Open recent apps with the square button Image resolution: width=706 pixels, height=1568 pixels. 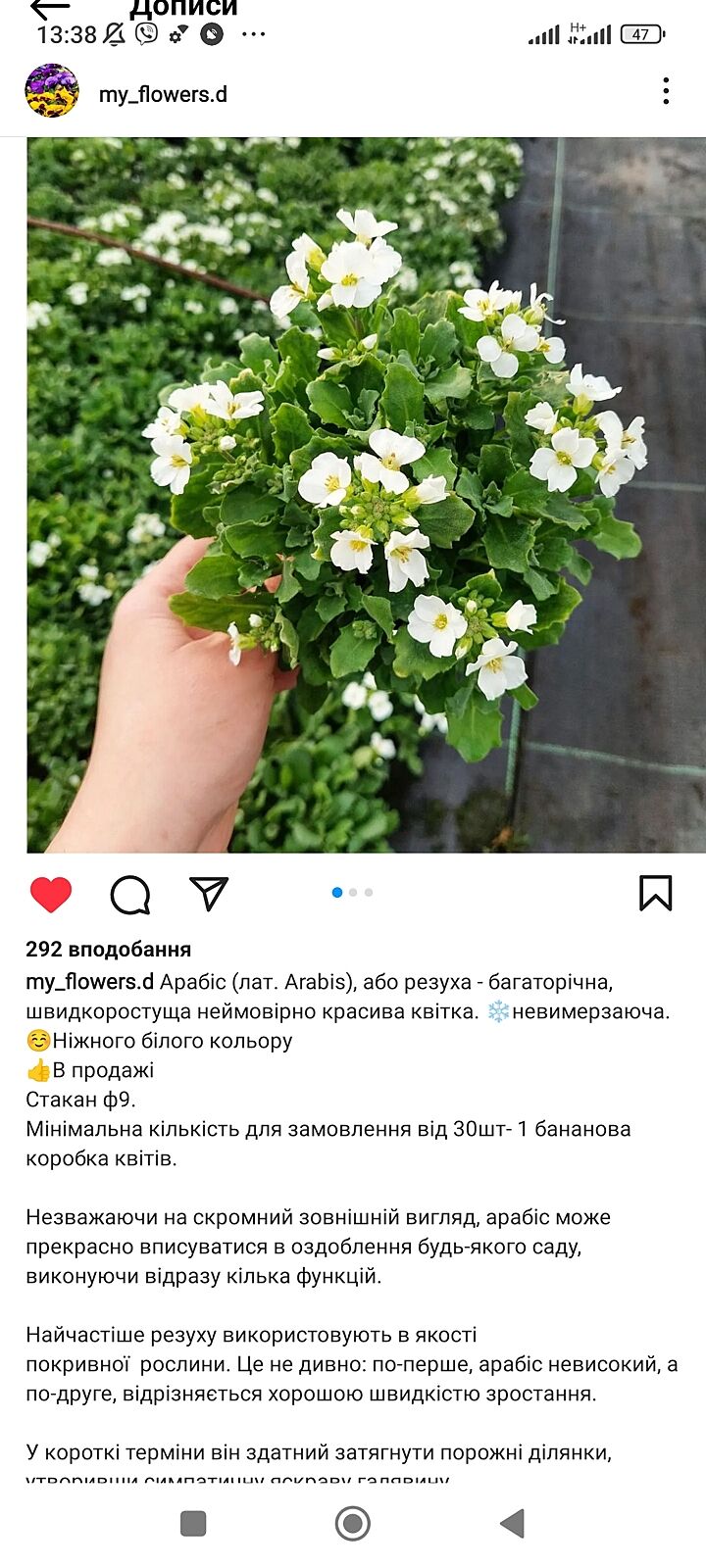pyautogui.click(x=193, y=1523)
